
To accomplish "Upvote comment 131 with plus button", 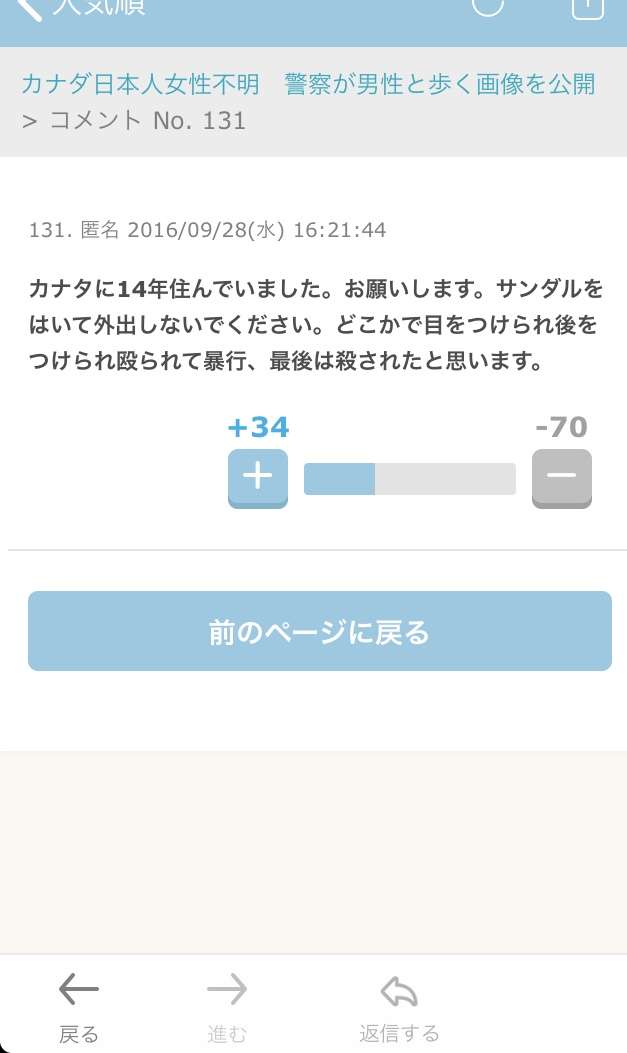I will click(x=258, y=478).
